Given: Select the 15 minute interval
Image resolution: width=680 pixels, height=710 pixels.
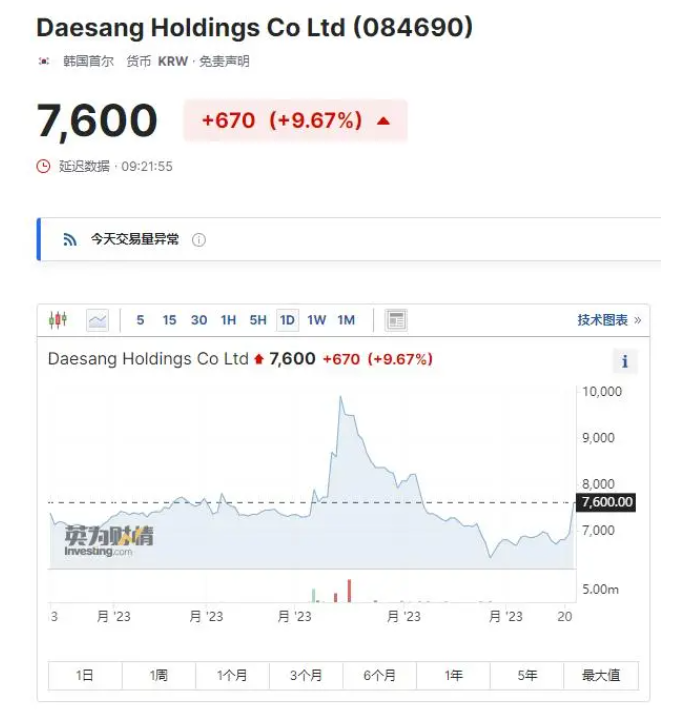Looking at the screenshot, I should click(x=169, y=320).
